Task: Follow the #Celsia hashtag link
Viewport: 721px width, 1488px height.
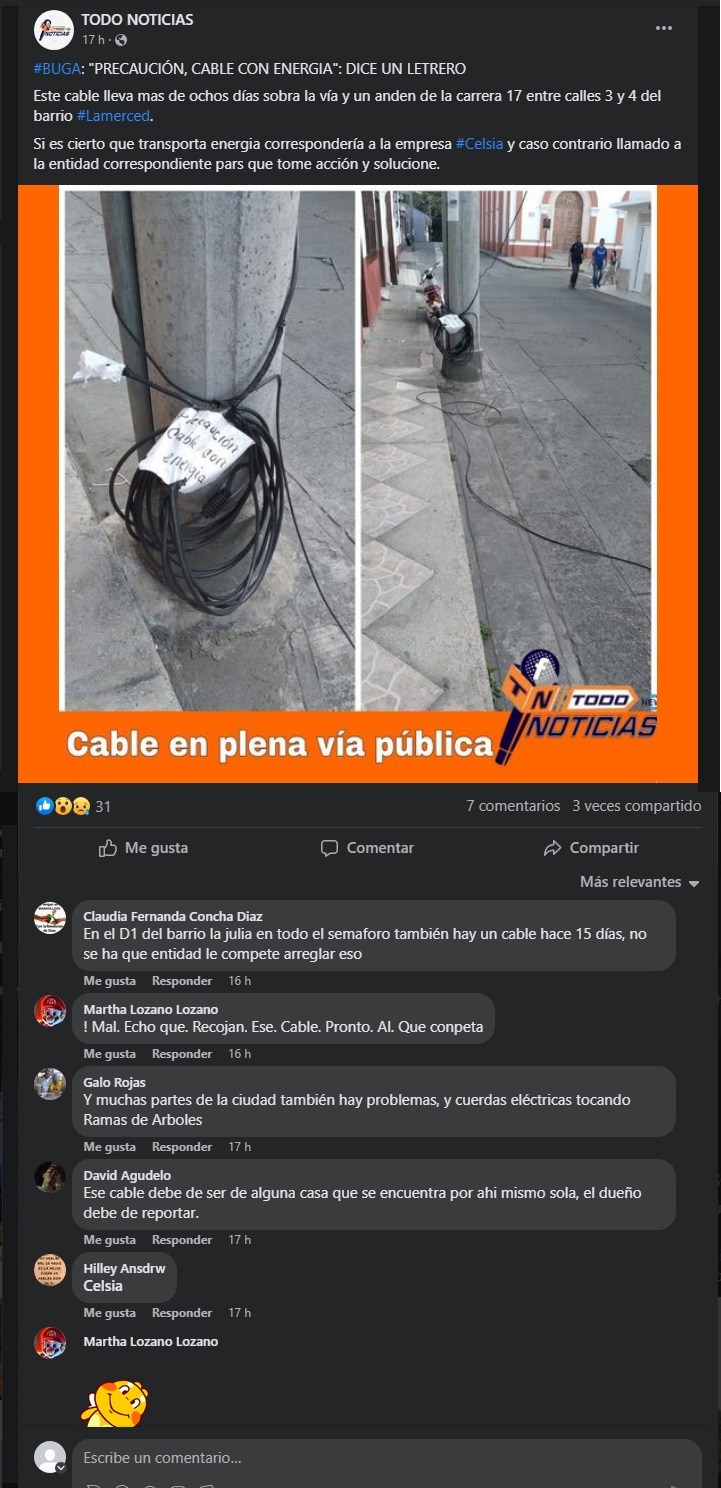Action: pos(480,144)
